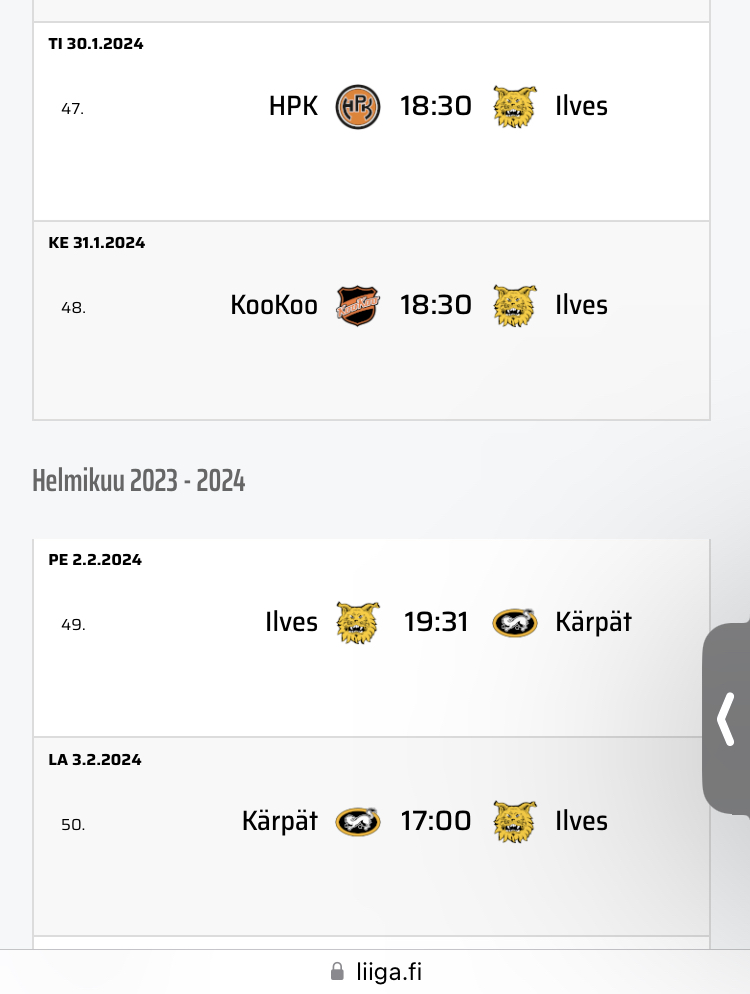Open game 50 Kärpät vs Ilves

click(x=436, y=821)
